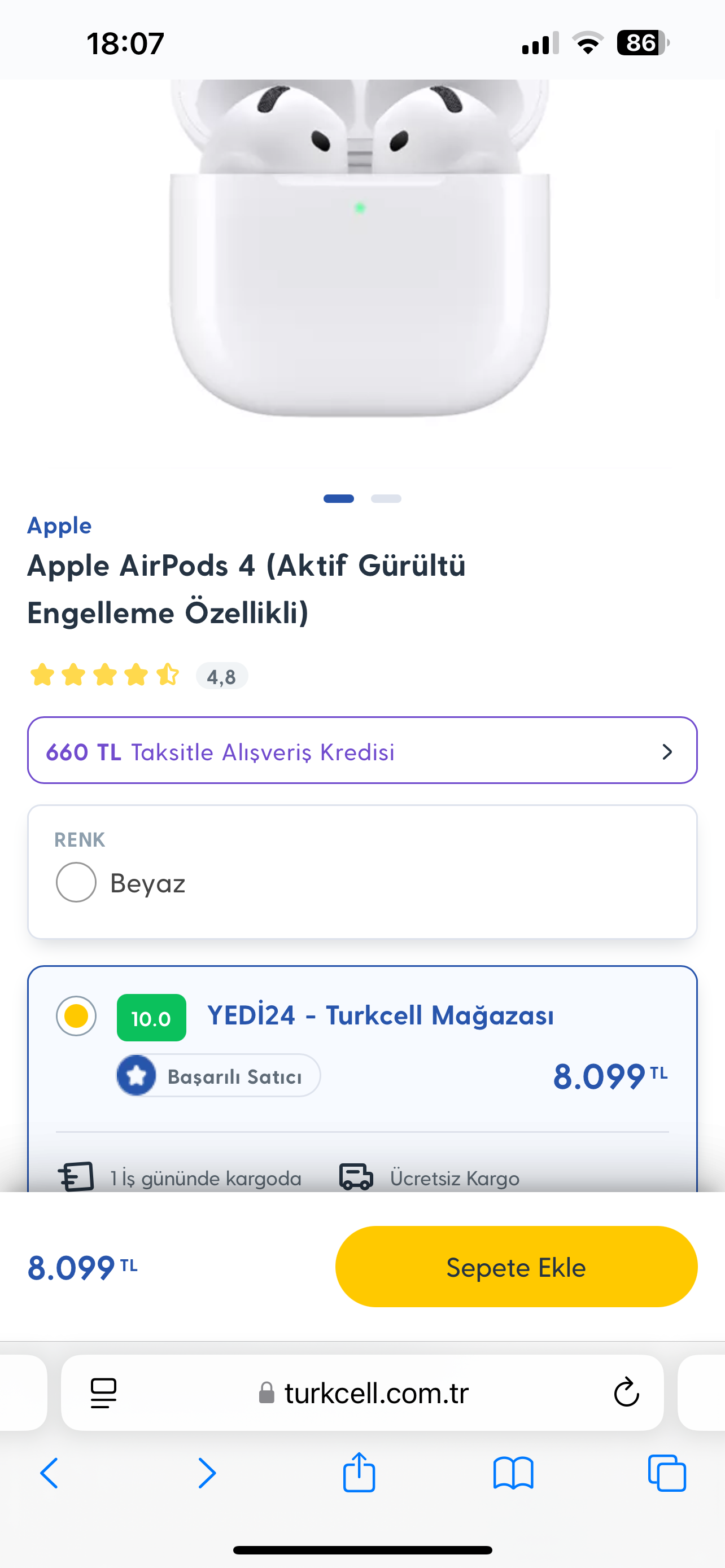Open the Taksitle Alışveriş Kredisi offer
725x1568 pixels.
[x=361, y=751]
